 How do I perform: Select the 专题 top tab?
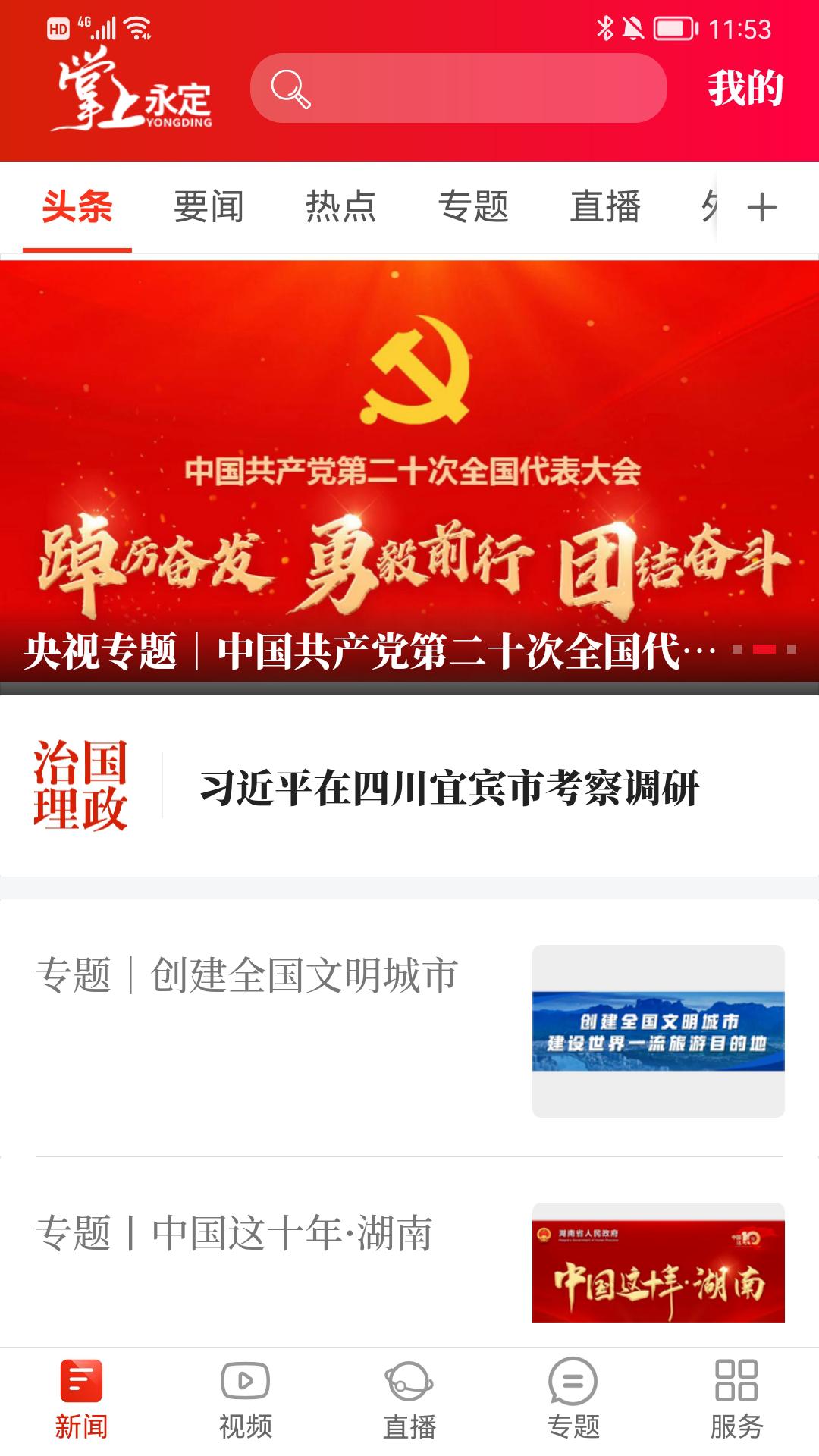472,206
